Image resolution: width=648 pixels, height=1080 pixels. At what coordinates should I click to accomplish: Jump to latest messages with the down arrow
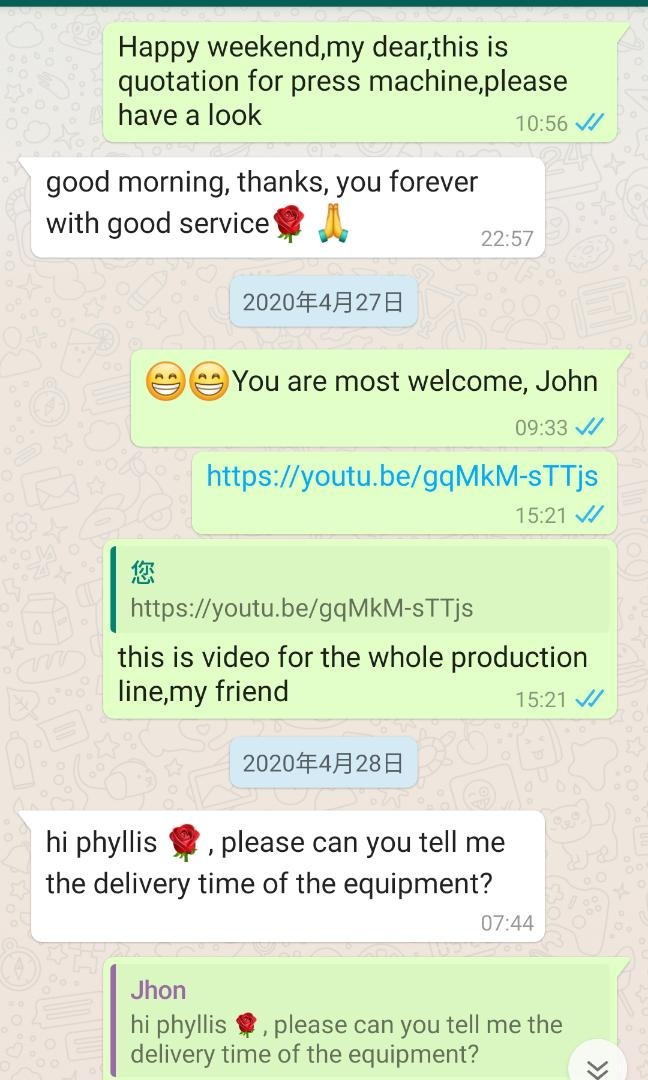(597, 1066)
